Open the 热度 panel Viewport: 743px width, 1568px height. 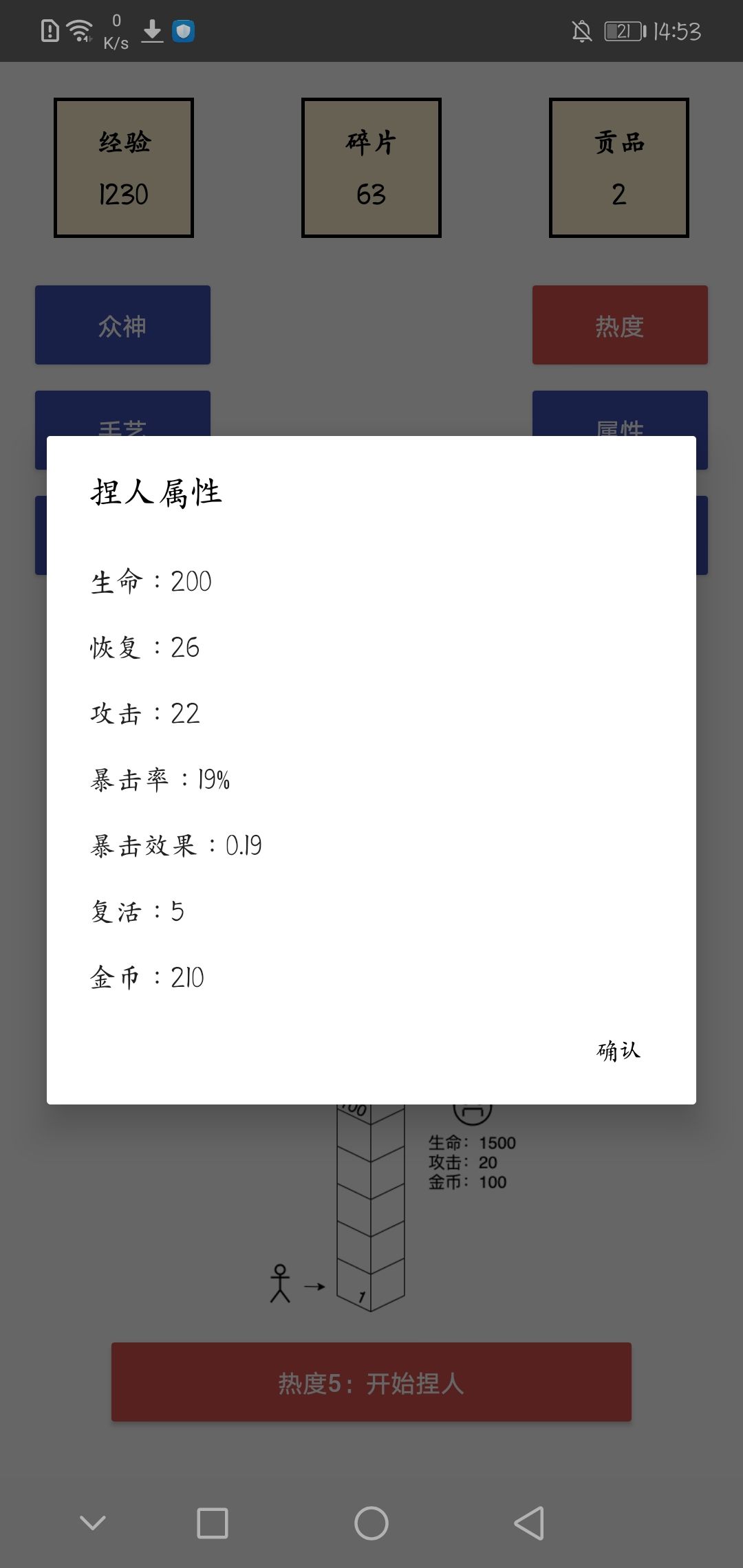tap(619, 325)
